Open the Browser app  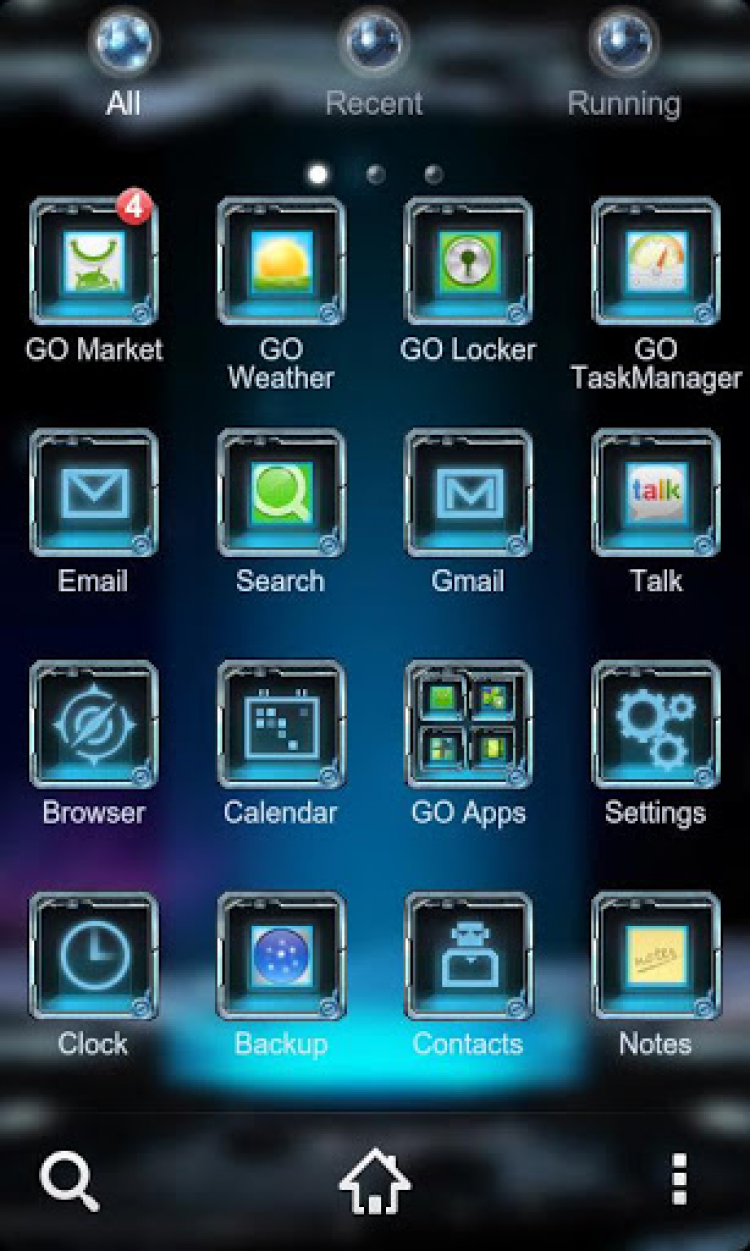[94, 725]
